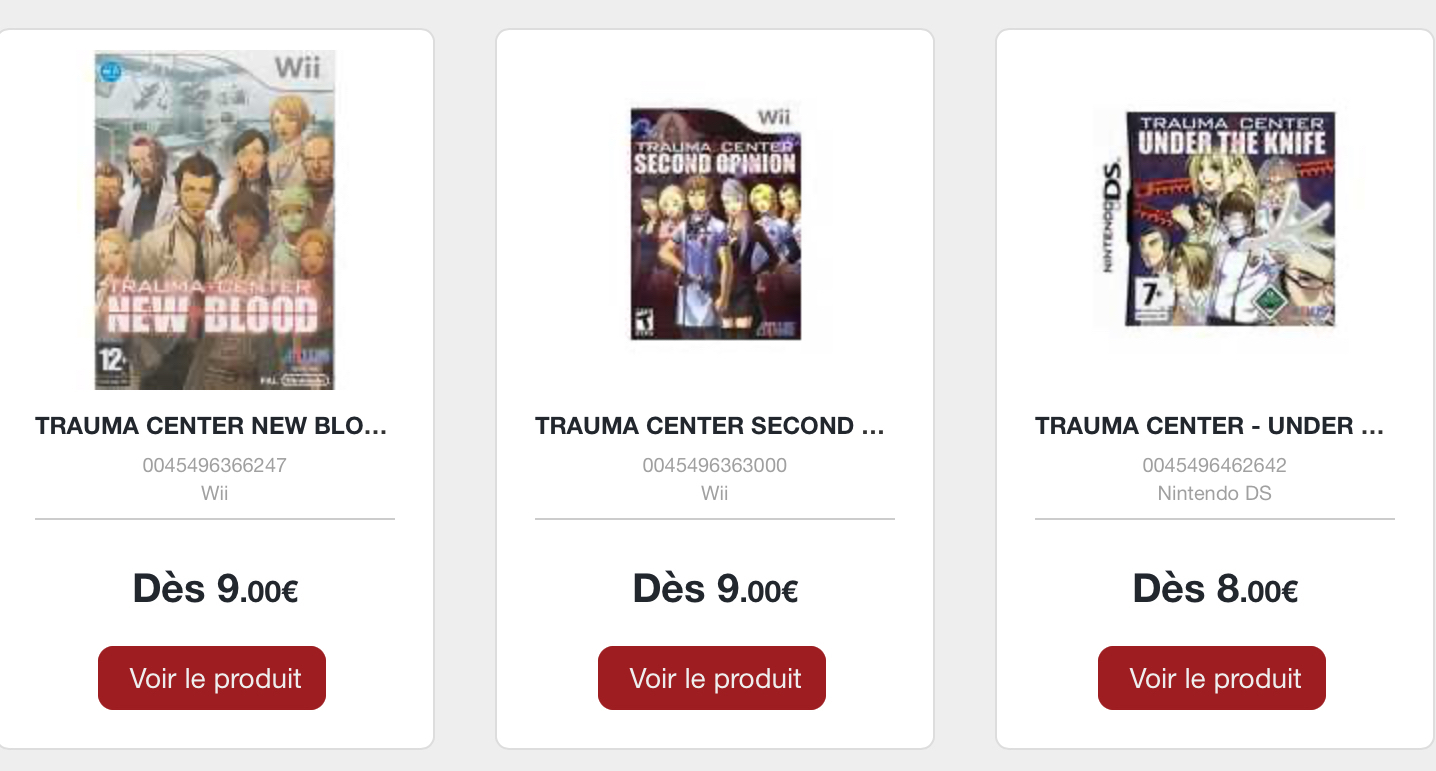The height and width of the screenshot is (771, 1436).
Task: Open the Trauma Center New Blood cover image
Action: (215, 220)
